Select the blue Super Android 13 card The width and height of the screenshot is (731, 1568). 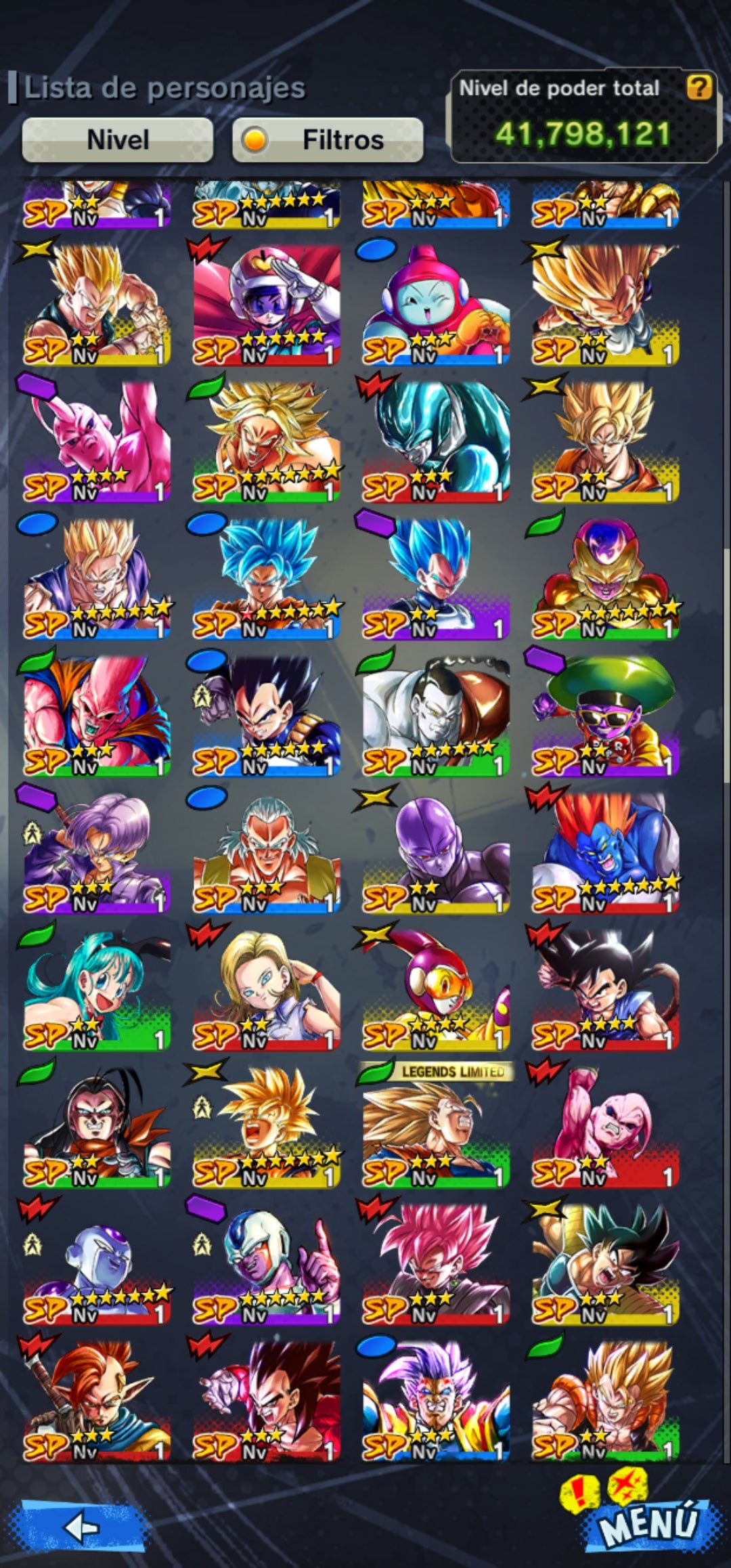(606, 853)
